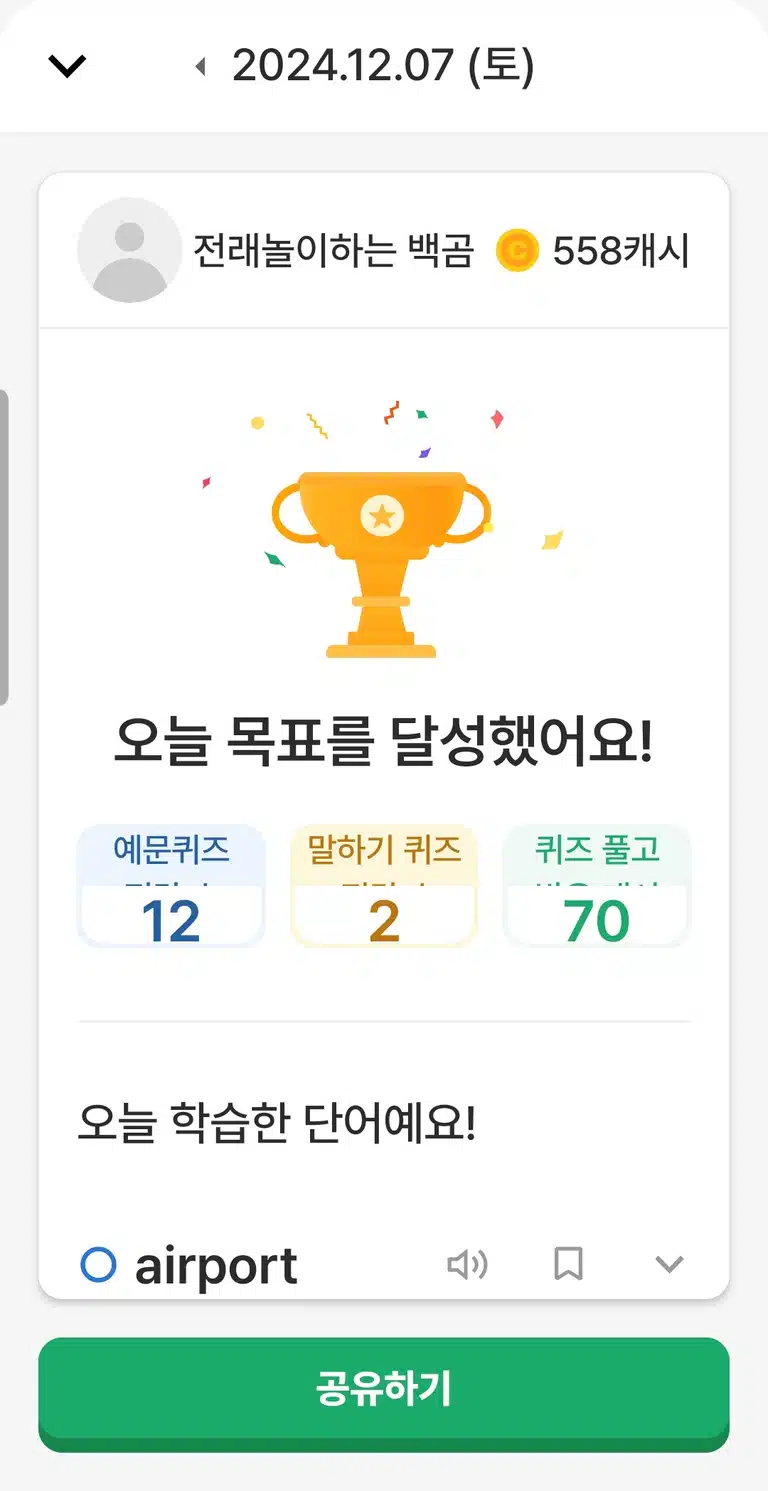The image size is (768, 1491).
Task: Play the pronunciation of airport
Action: click(467, 1265)
